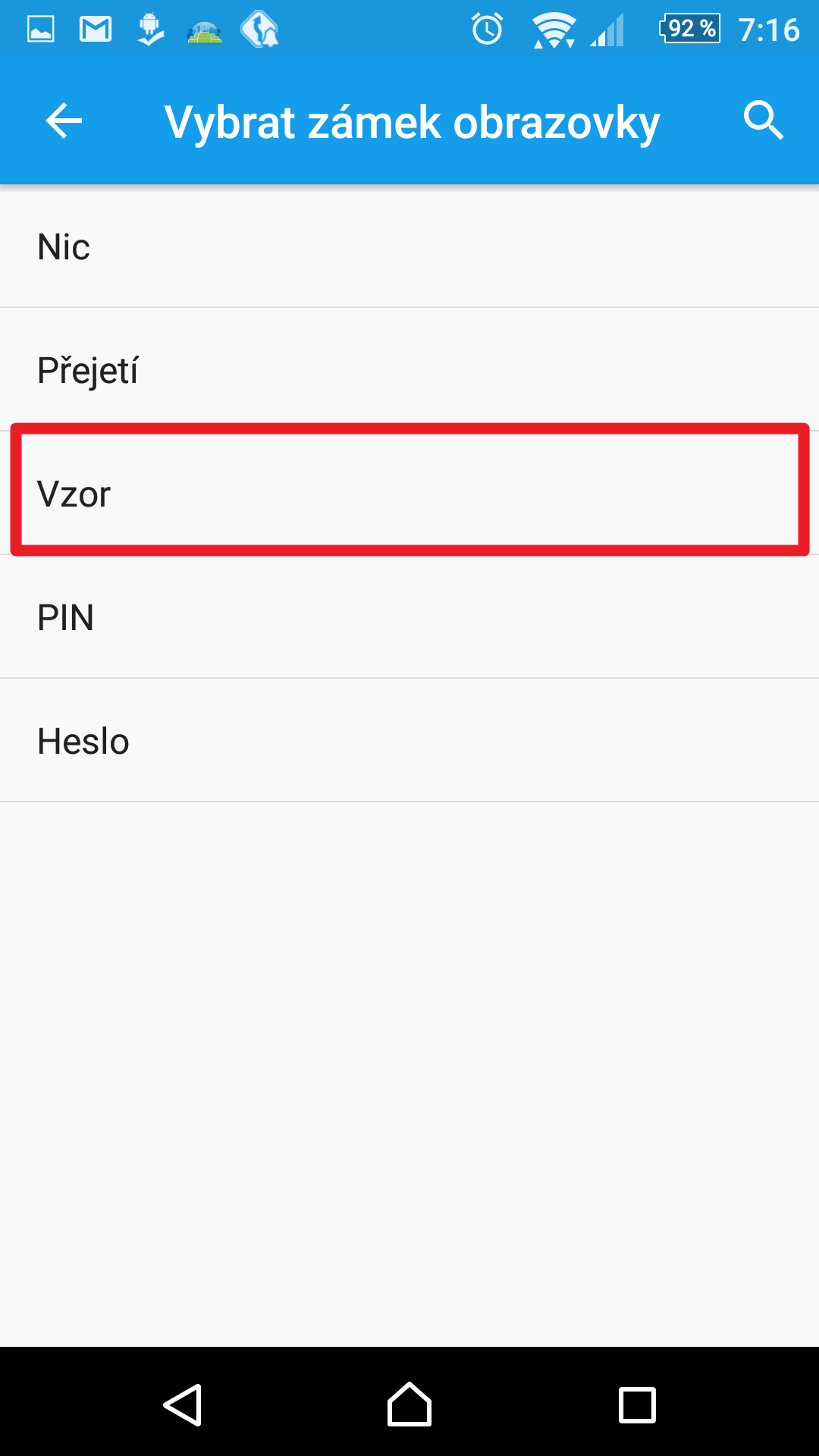
Task: Choose PIN as screen lock
Action: 409,617
